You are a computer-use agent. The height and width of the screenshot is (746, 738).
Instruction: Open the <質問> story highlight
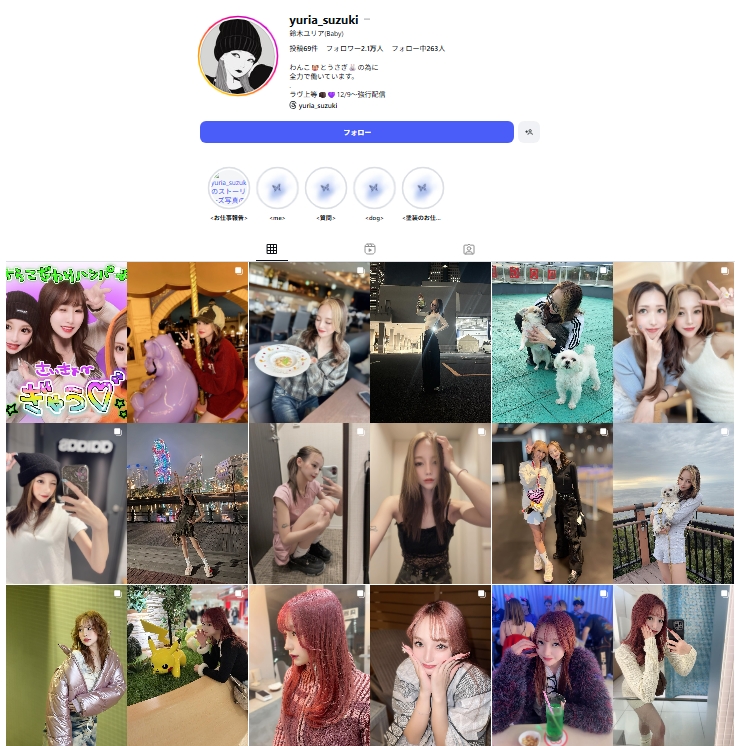[x=326, y=188]
